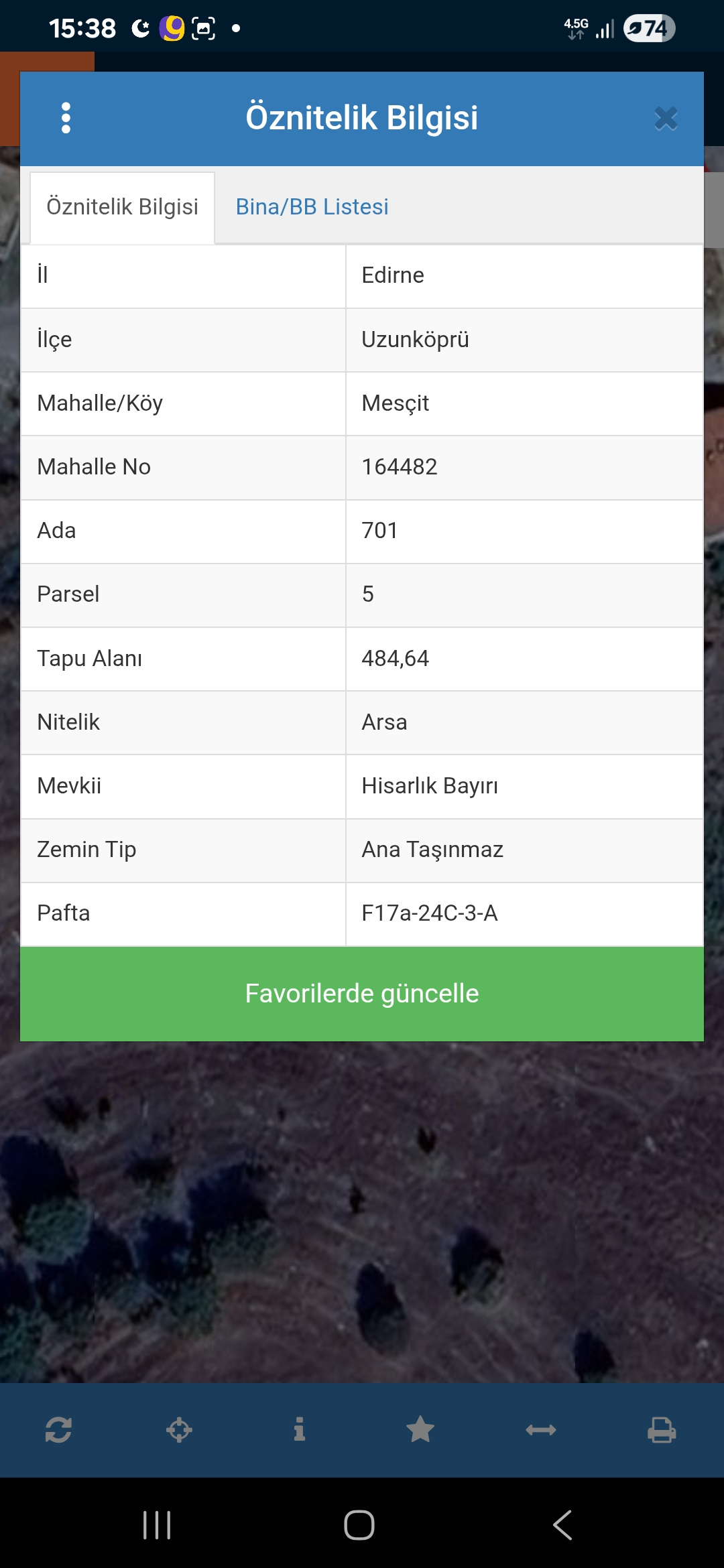
Task: Switch to the Bina/BB Listesi tab
Action: click(x=312, y=206)
